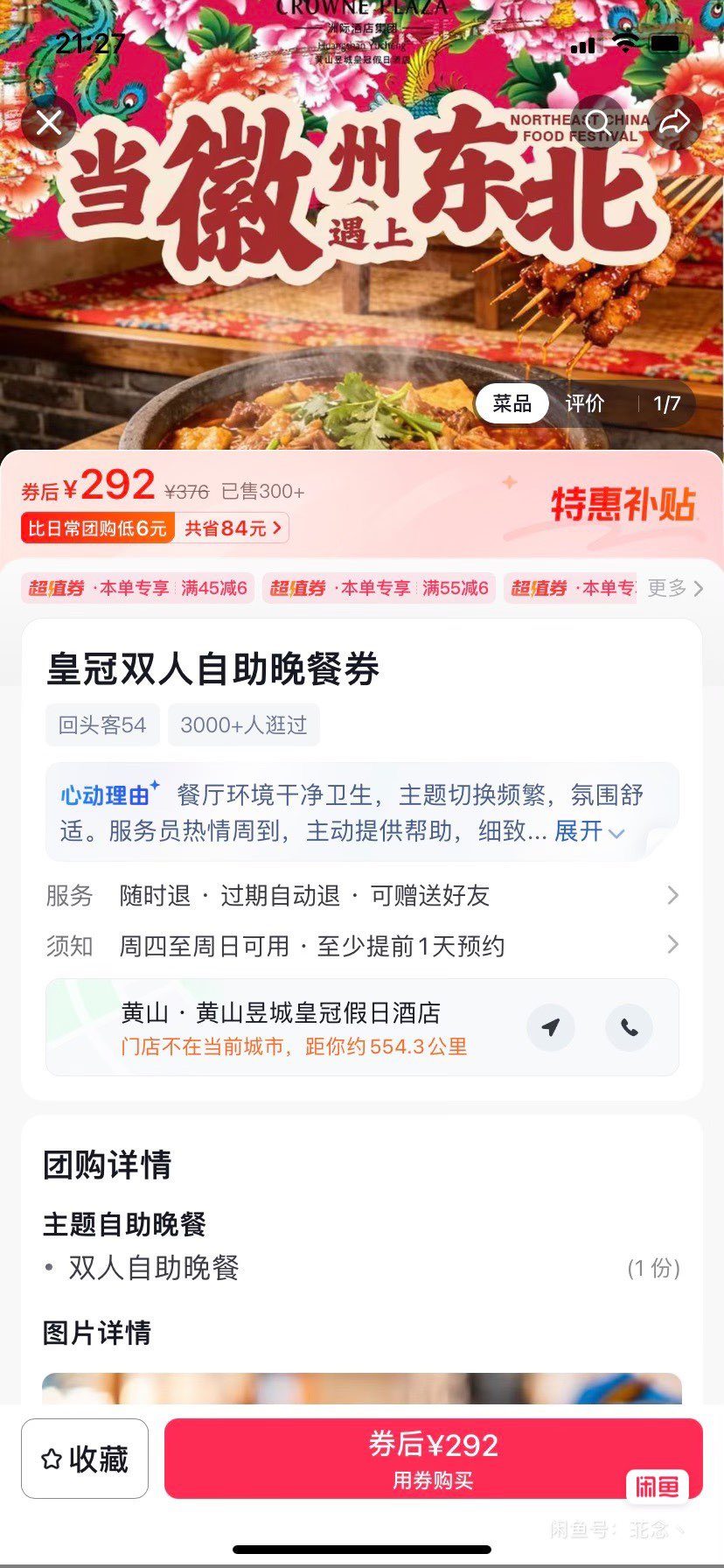Select the 满55减6 coupon chip

click(379, 588)
